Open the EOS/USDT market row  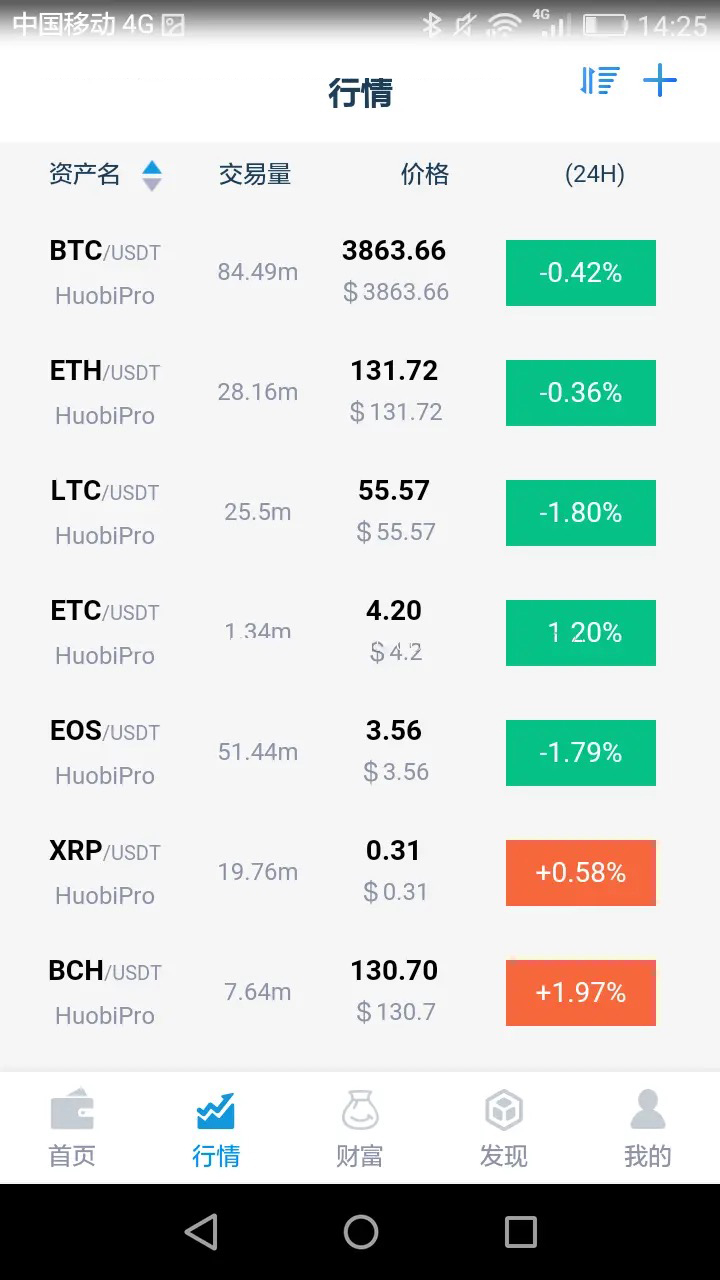tap(360, 752)
